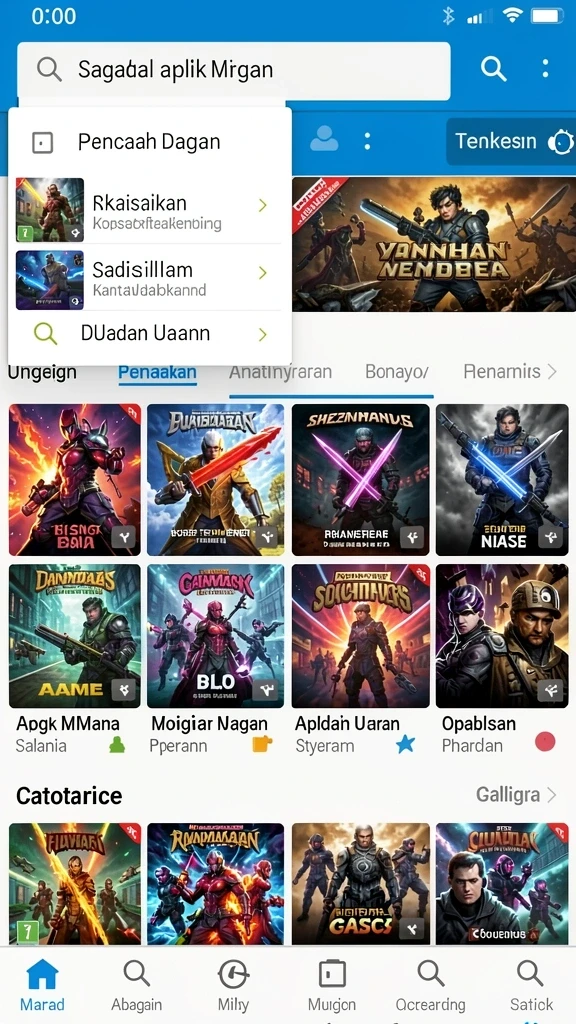Image resolution: width=576 pixels, height=1024 pixels.
Task: Switch to the Penaakan tab
Action: (x=157, y=373)
